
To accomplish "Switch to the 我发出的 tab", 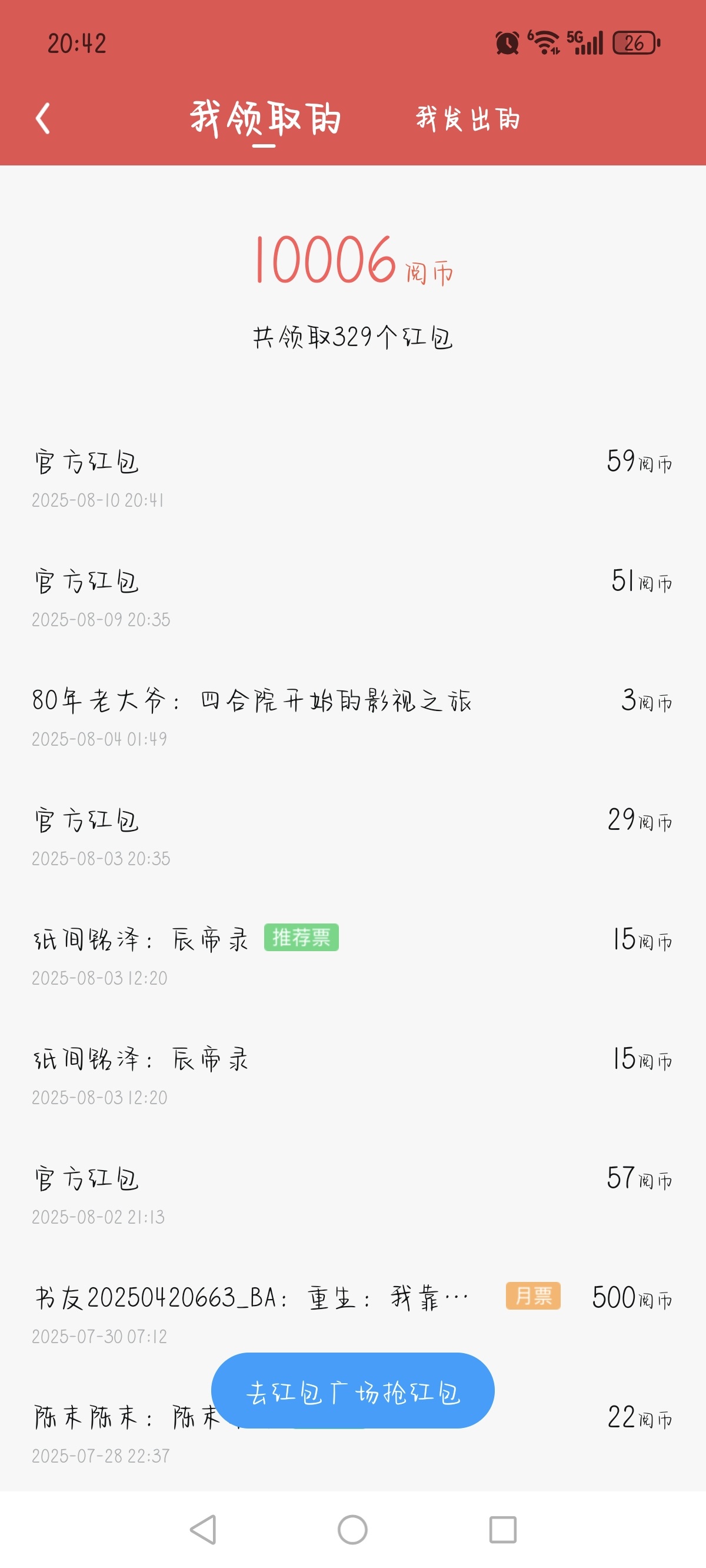I will coord(467,118).
